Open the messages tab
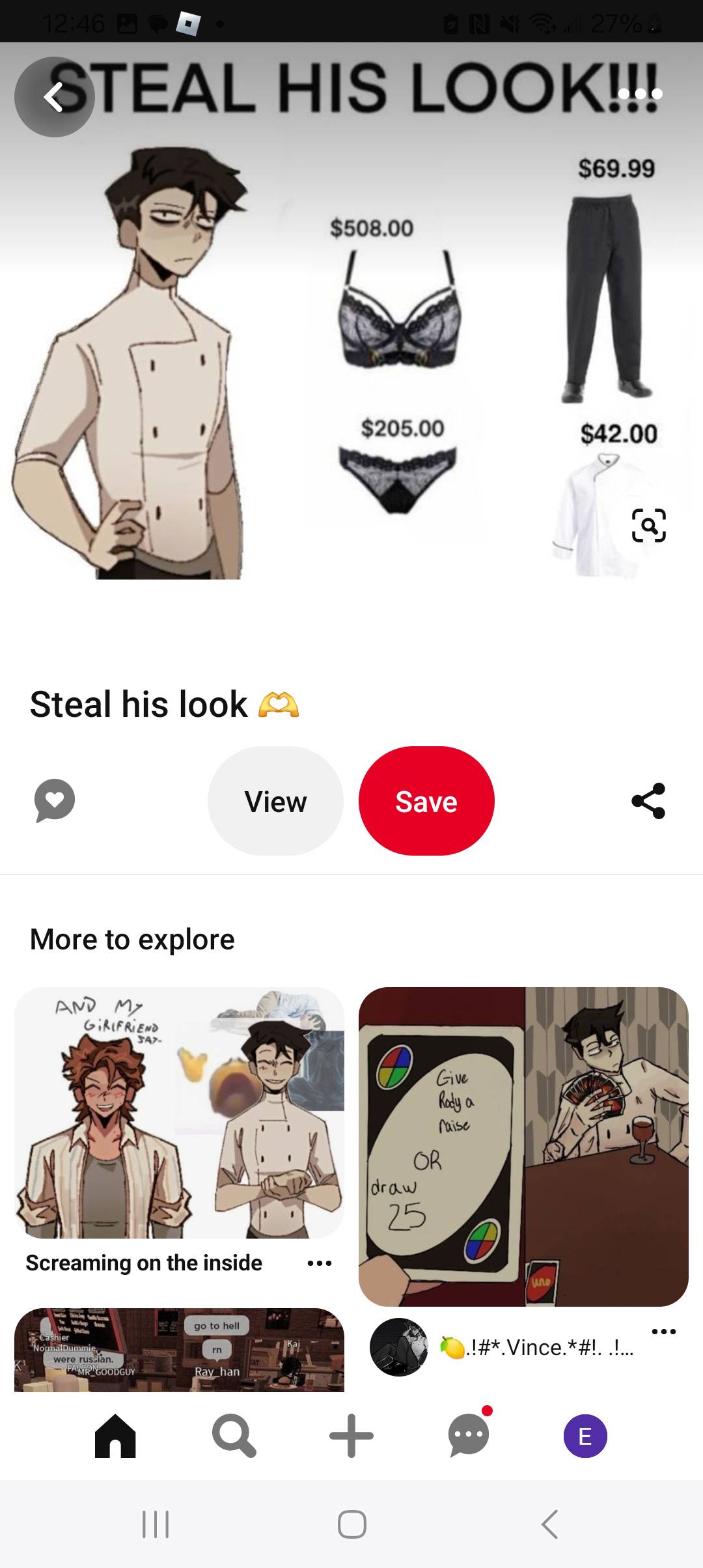 pyautogui.click(x=469, y=1436)
